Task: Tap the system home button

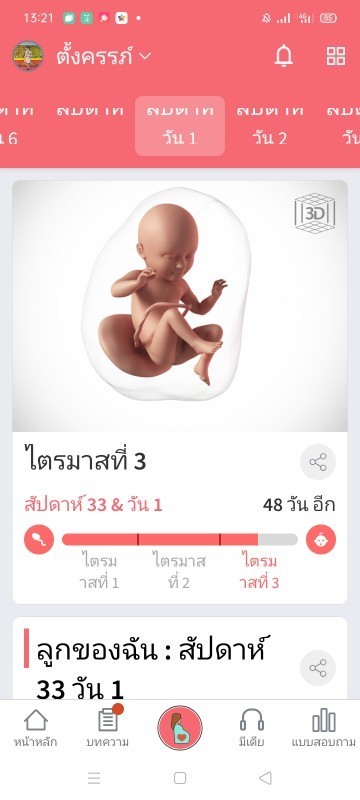Action: [x=180, y=778]
